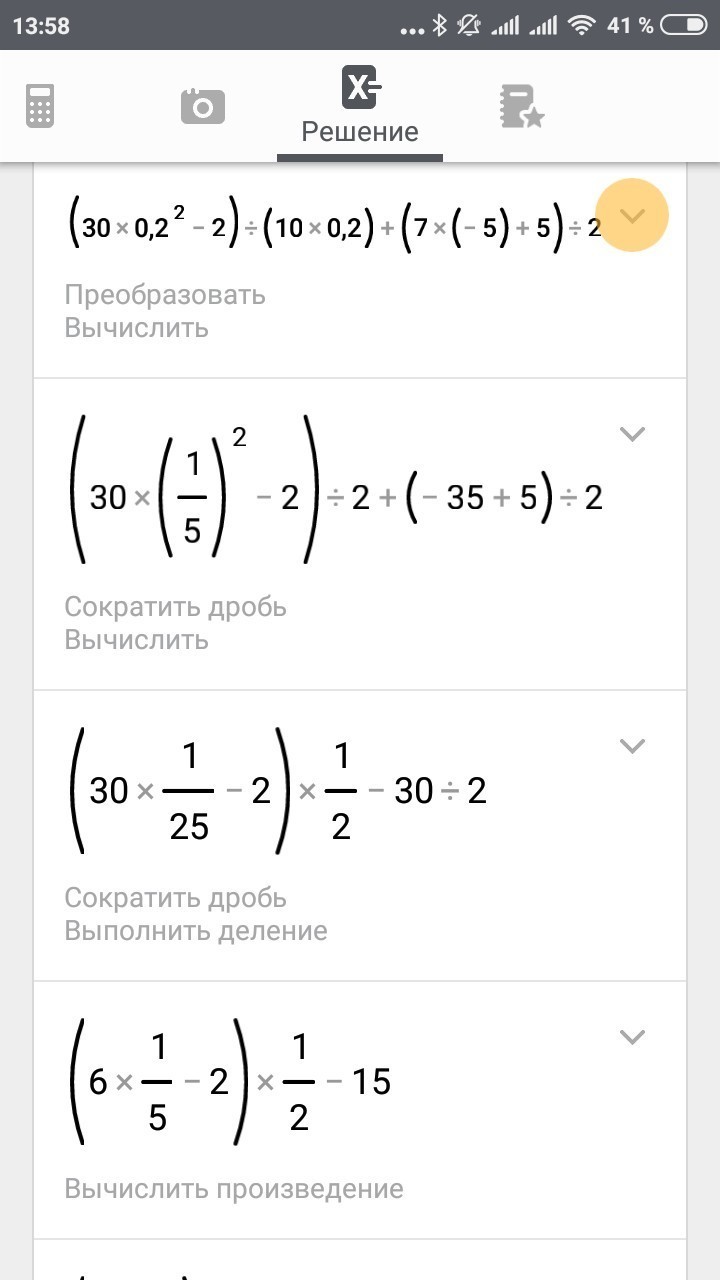Expand the step with 6×1/5 expression
The image size is (720, 1280).
(x=631, y=1037)
